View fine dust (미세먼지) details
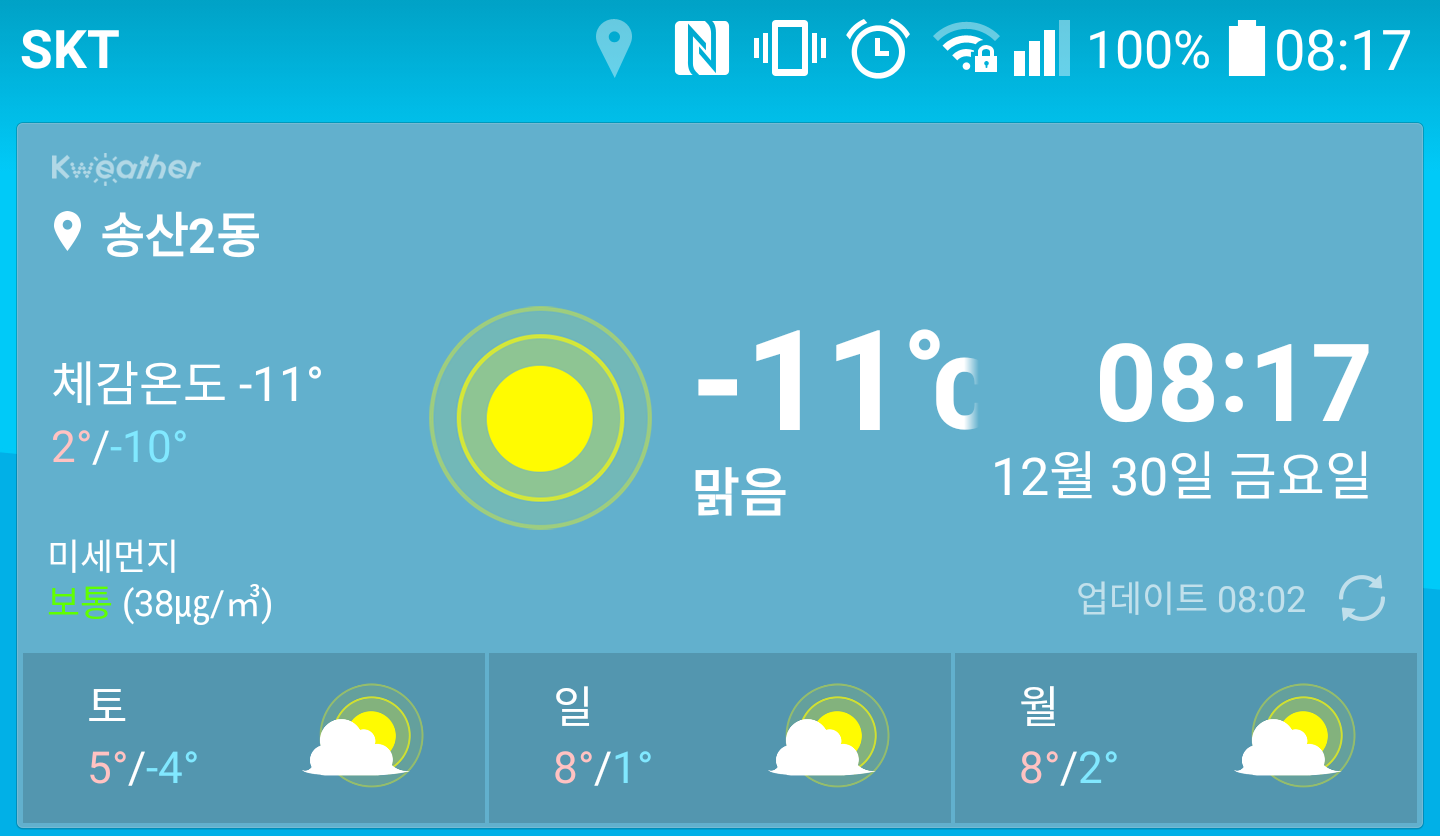Image resolution: width=1440 pixels, height=836 pixels. 160,581
